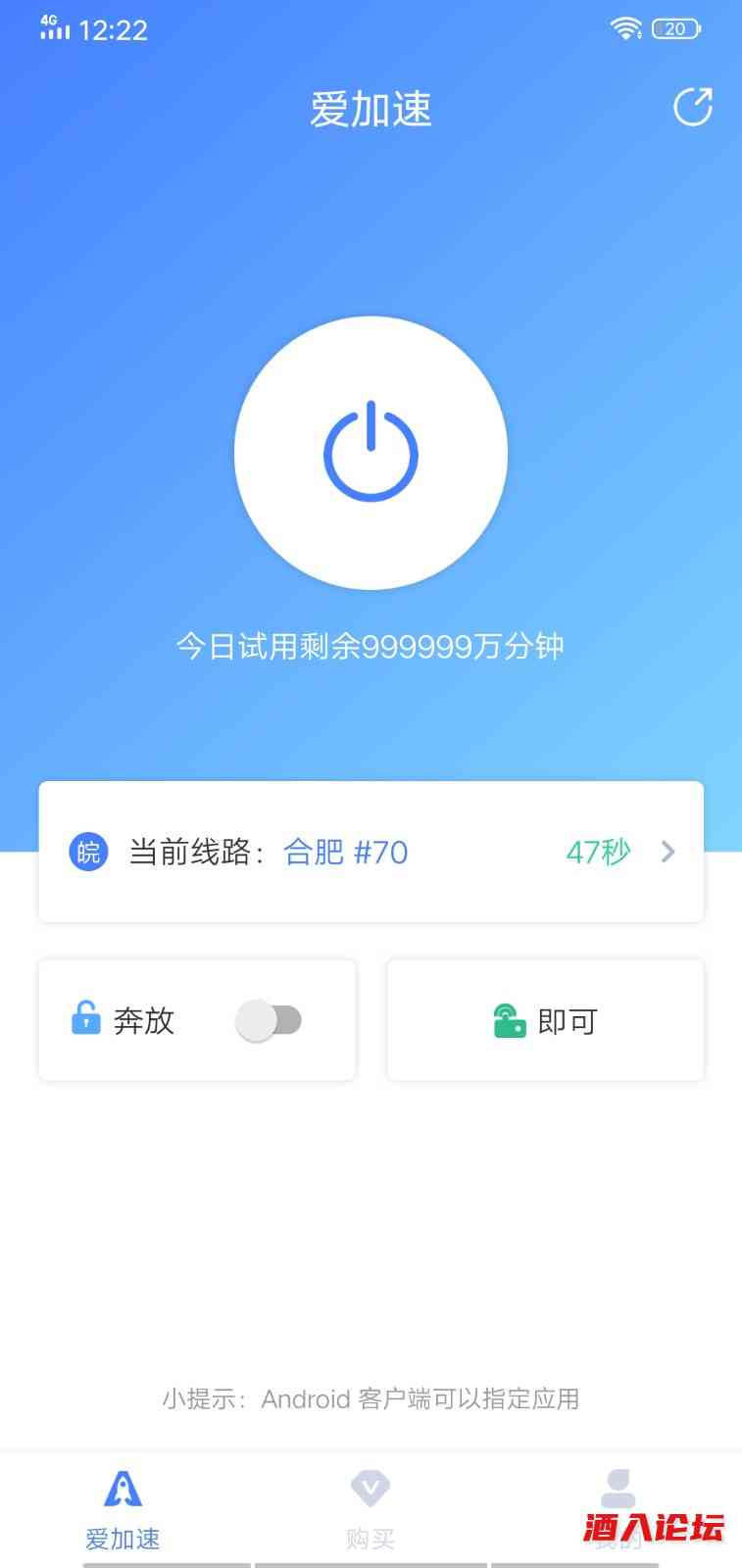This screenshot has width=742, height=1568.
Task: Tap the 即可 button
Action: [x=545, y=1020]
